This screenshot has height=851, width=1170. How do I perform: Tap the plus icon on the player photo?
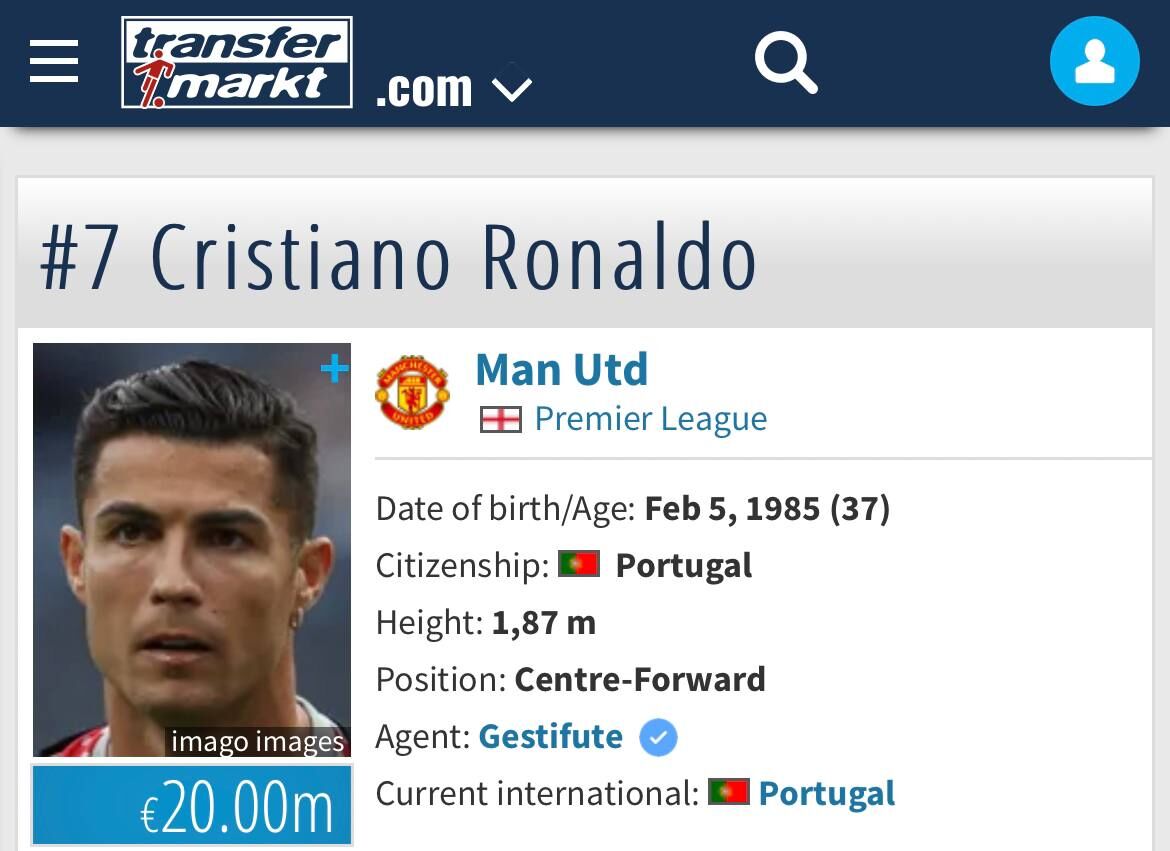point(334,370)
